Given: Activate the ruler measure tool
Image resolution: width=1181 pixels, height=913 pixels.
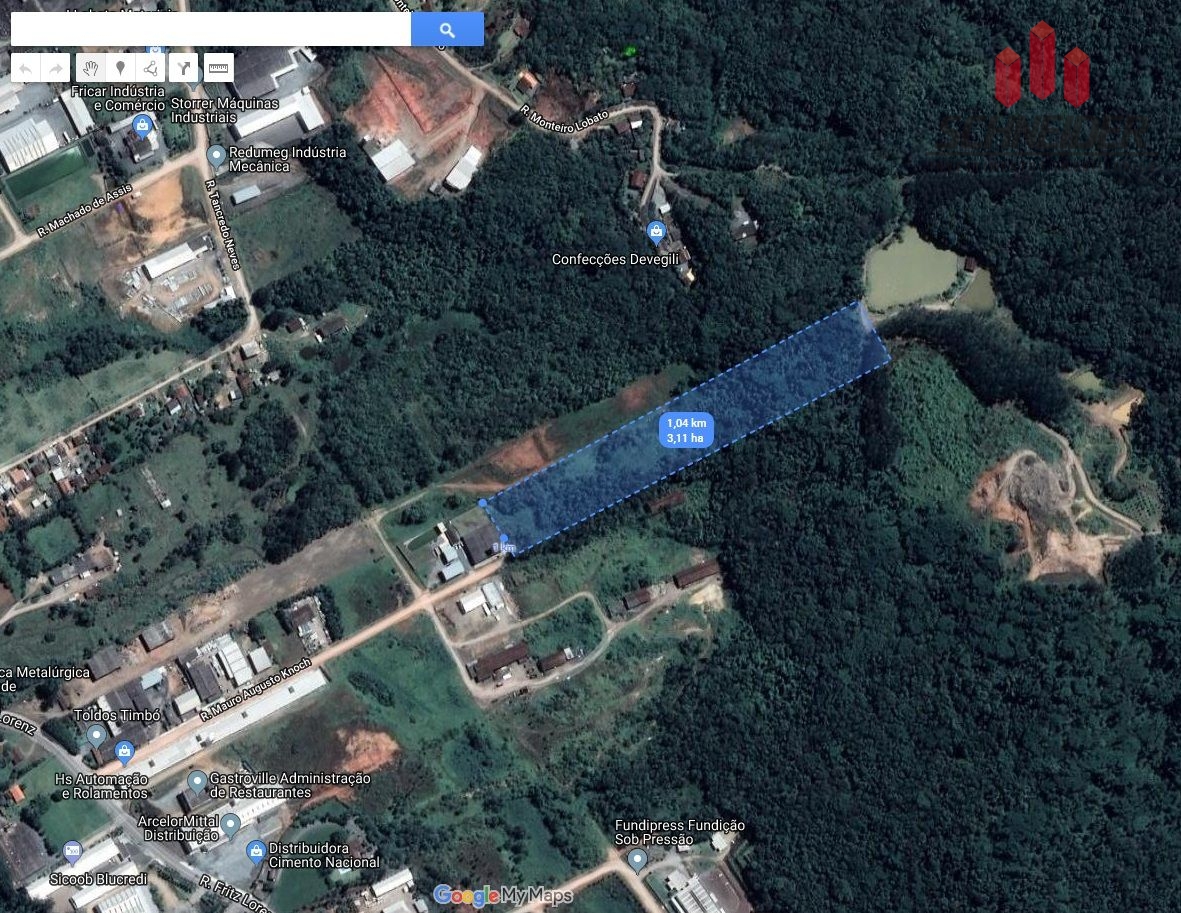Looking at the screenshot, I should (218, 68).
